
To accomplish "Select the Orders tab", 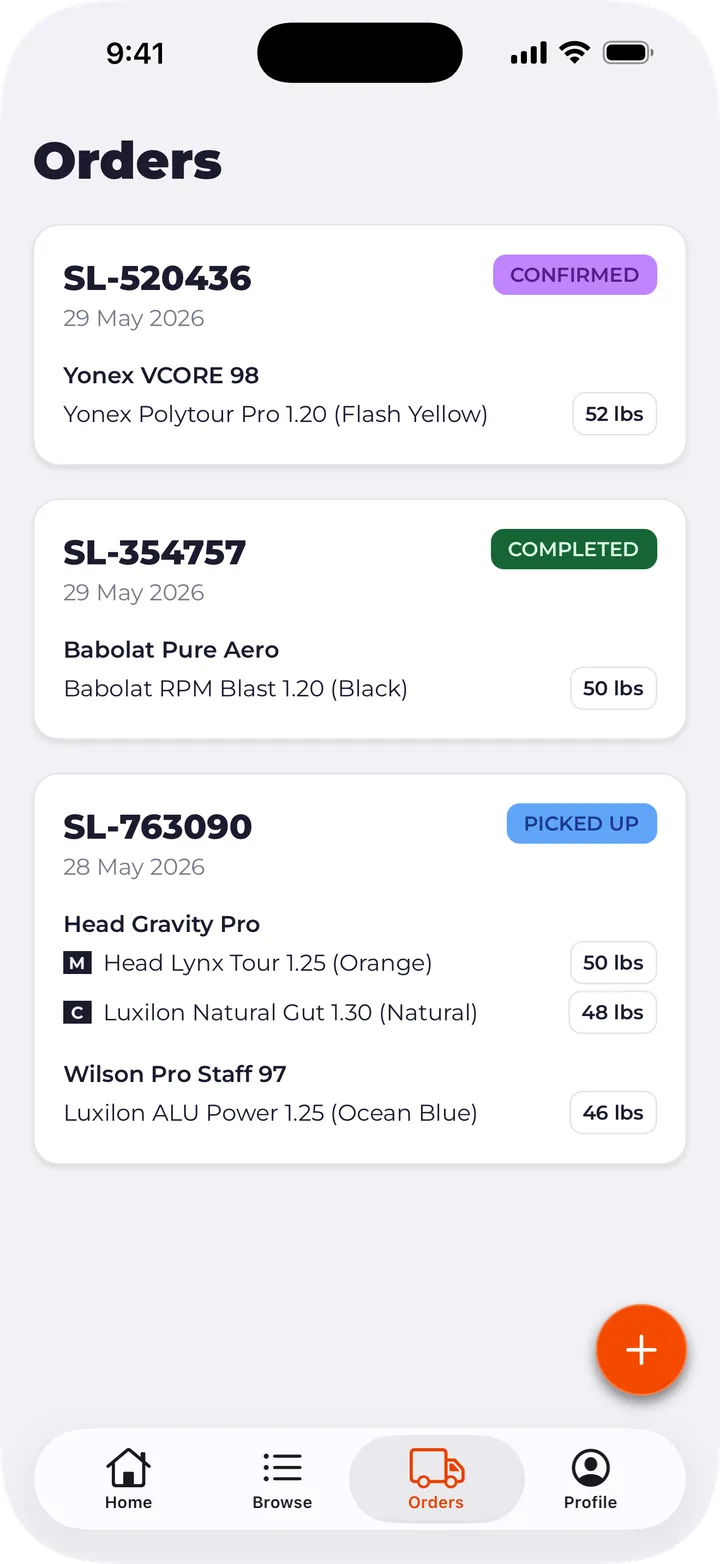I will 436,1479.
